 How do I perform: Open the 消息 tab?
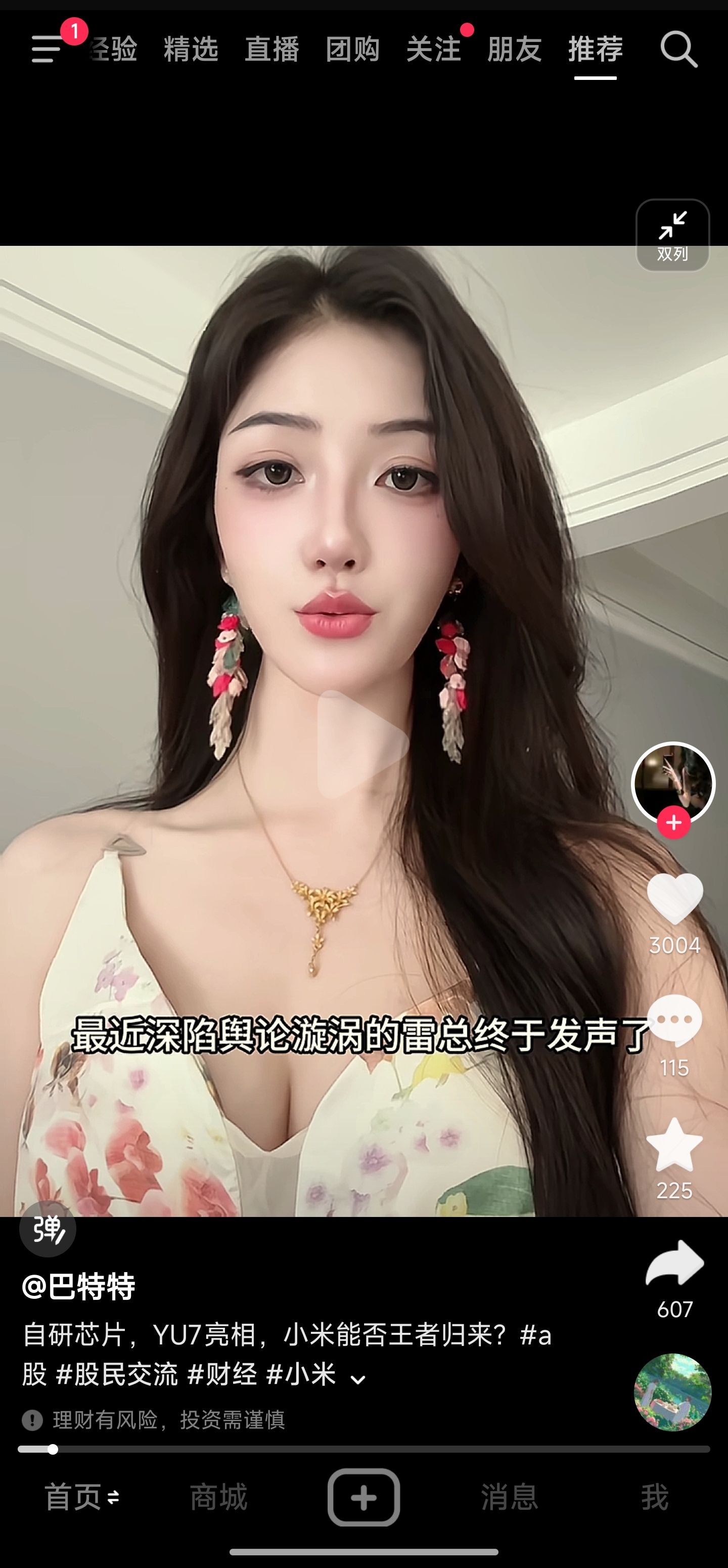point(510,1497)
